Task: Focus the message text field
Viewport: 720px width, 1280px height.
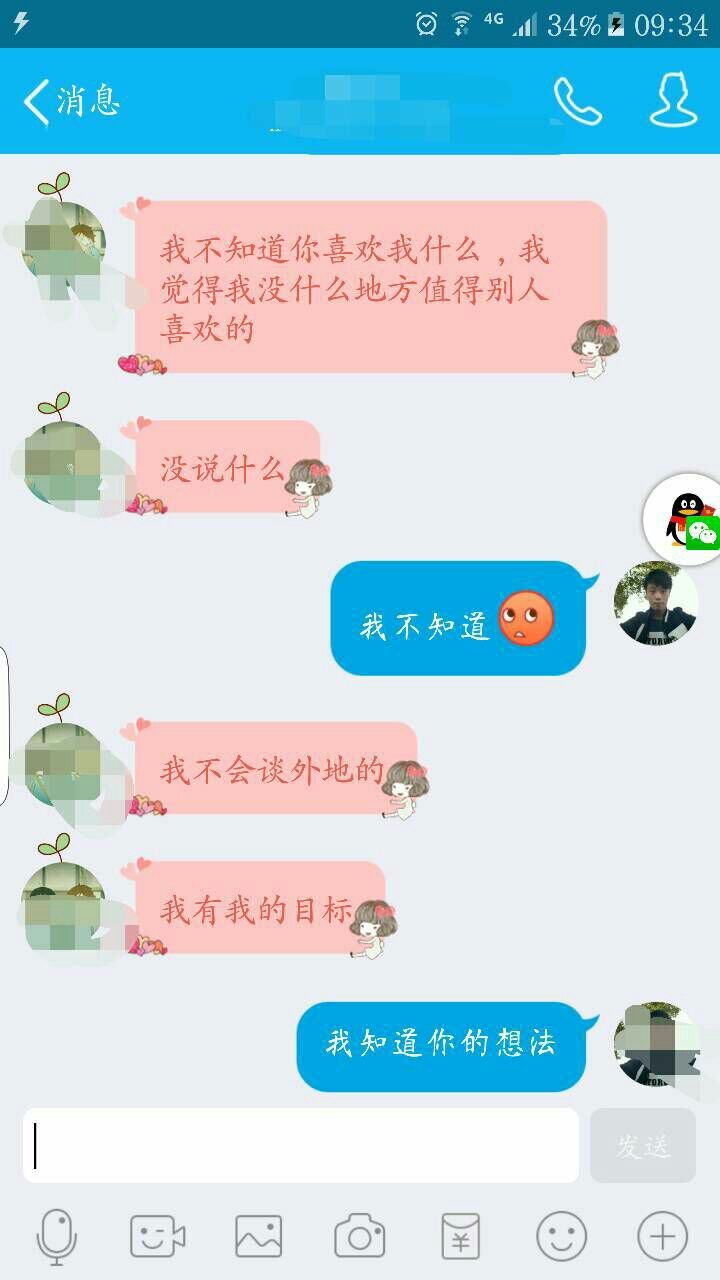Action: pyautogui.click(x=300, y=1145)
